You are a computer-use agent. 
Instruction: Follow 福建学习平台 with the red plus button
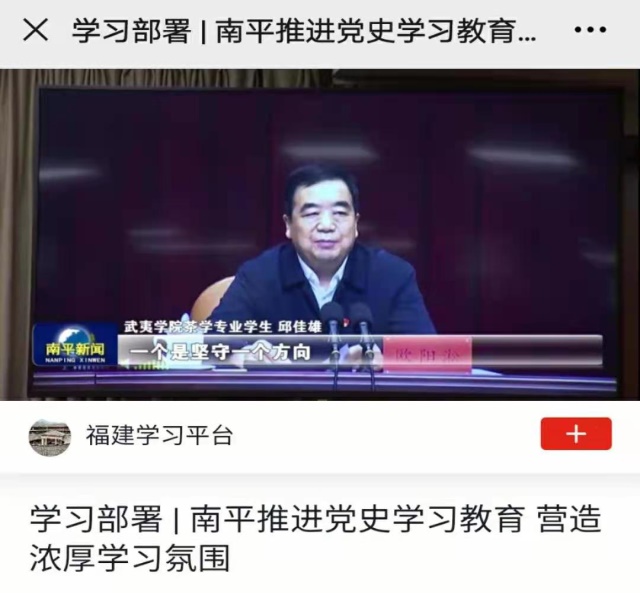pyautogui.click(x=576, y=434)
